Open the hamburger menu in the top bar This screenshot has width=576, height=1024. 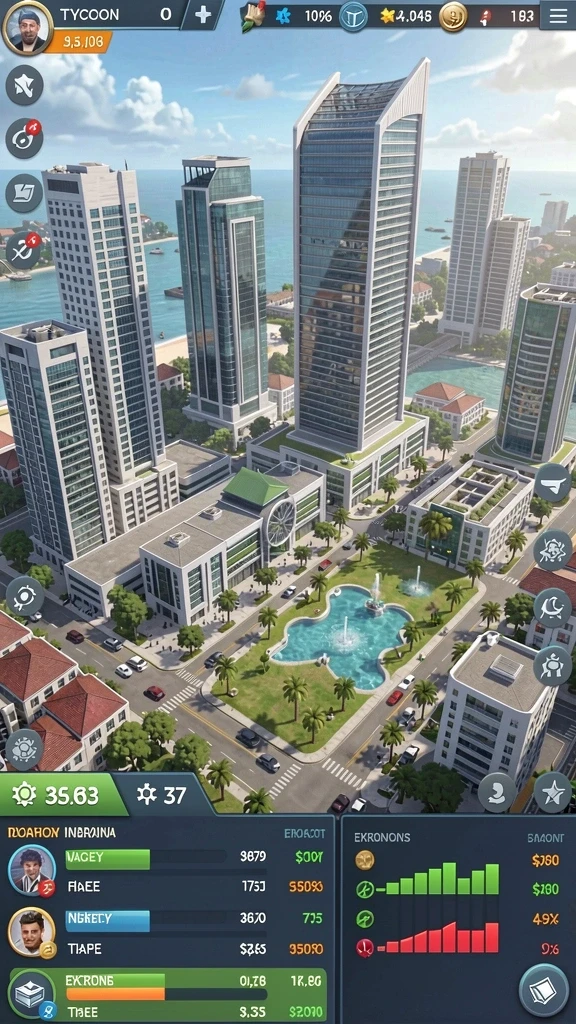coord(558,15)
